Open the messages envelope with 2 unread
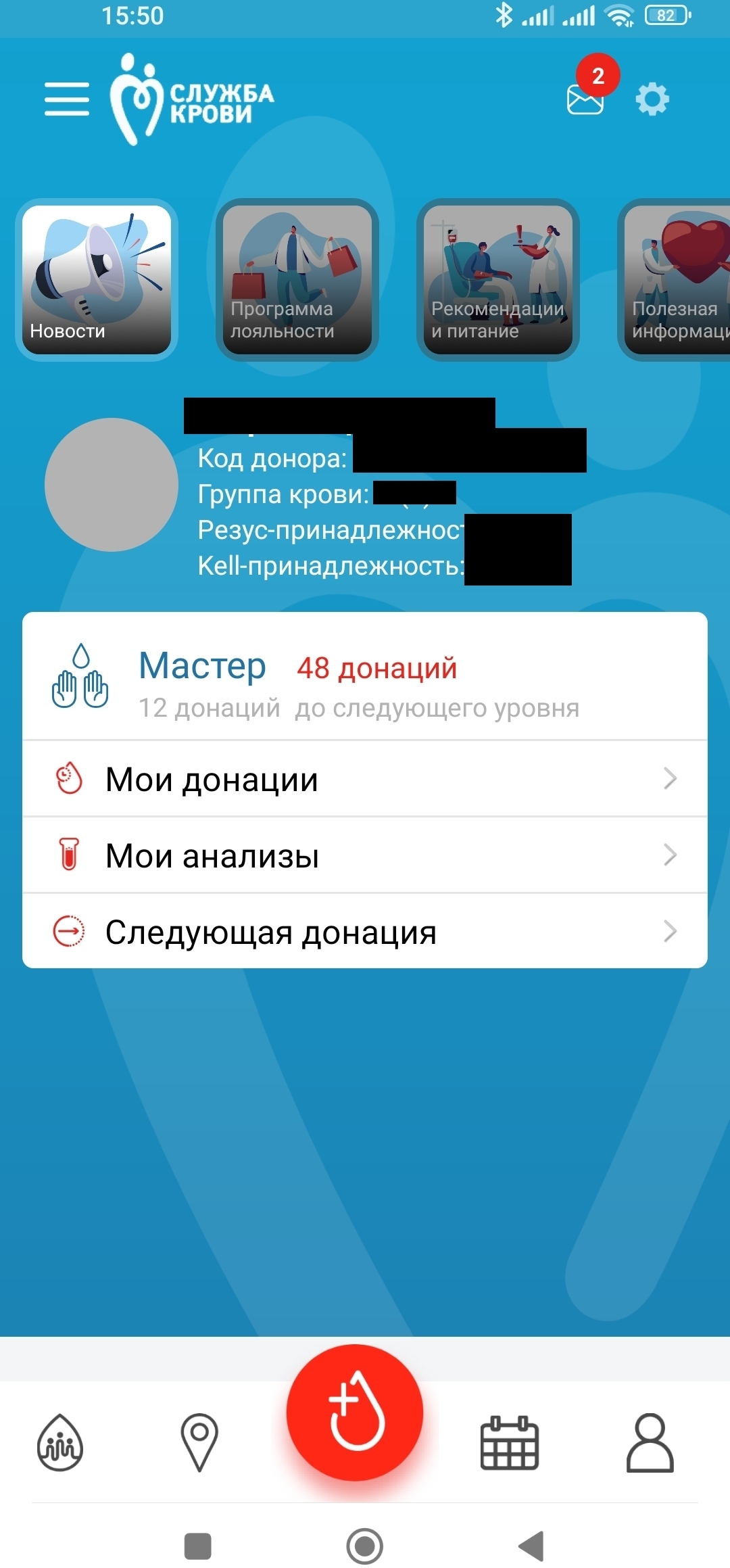This screenshot has width=730, height=1568. coord(585,99)
